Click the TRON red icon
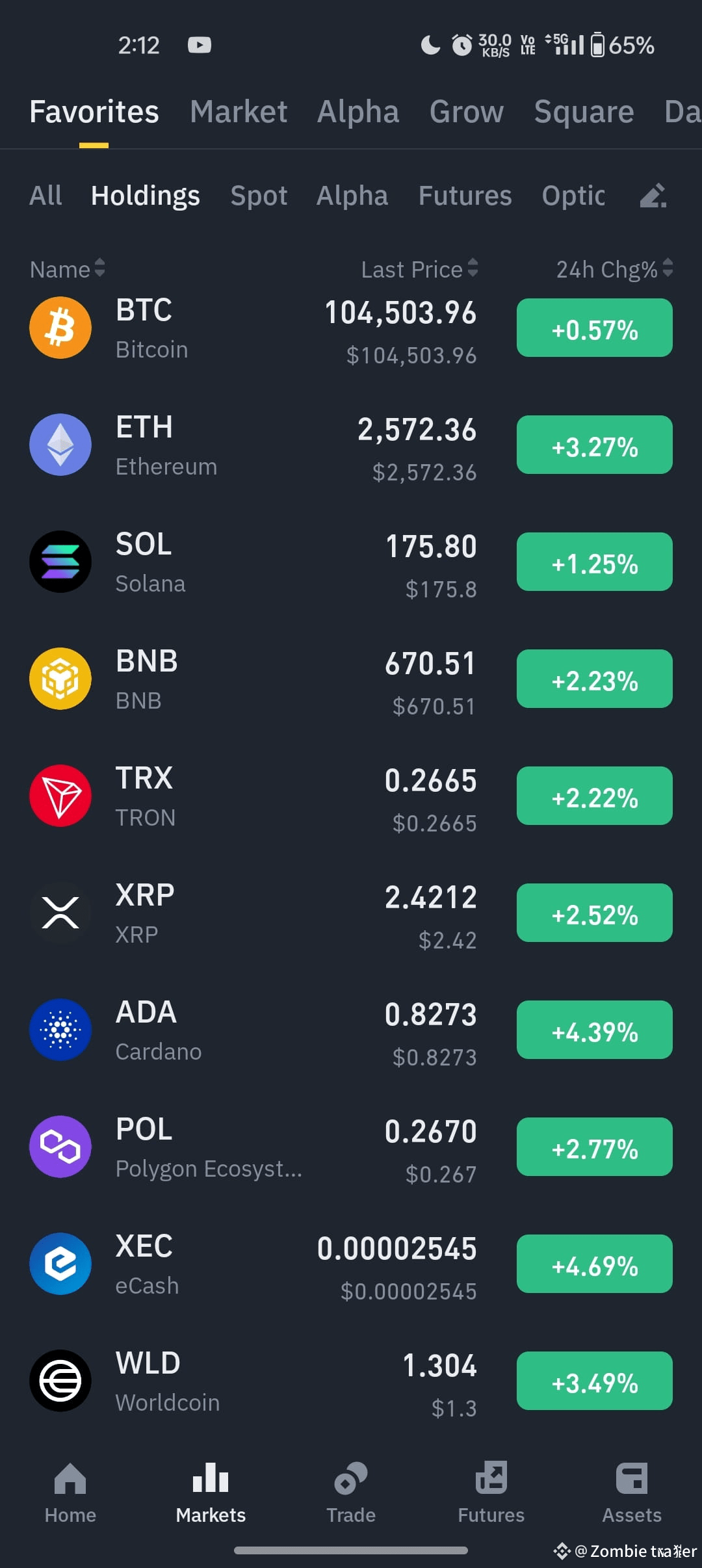Screen dimensions: 702x1568 tap(60, 796)
